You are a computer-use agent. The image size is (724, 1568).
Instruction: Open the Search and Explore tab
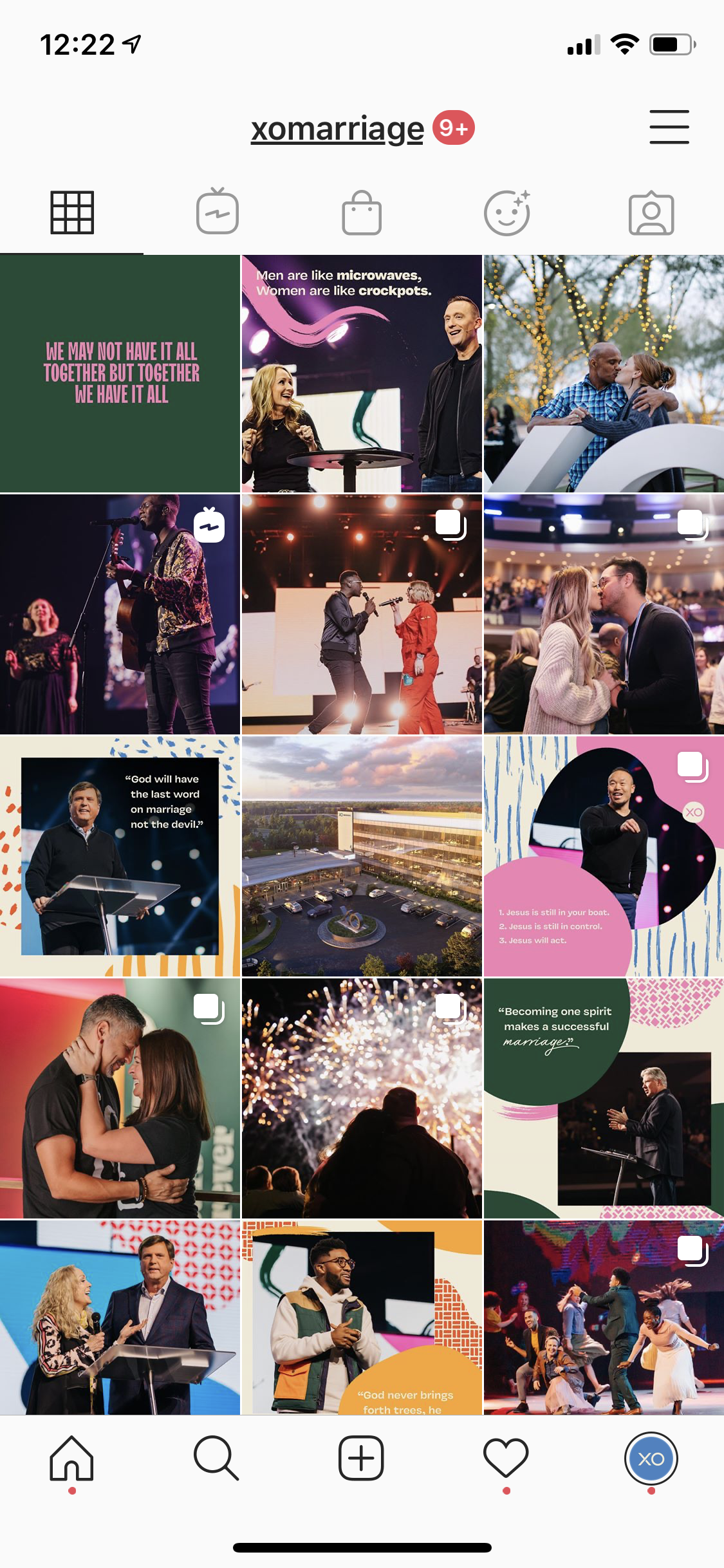(216, 1459)
